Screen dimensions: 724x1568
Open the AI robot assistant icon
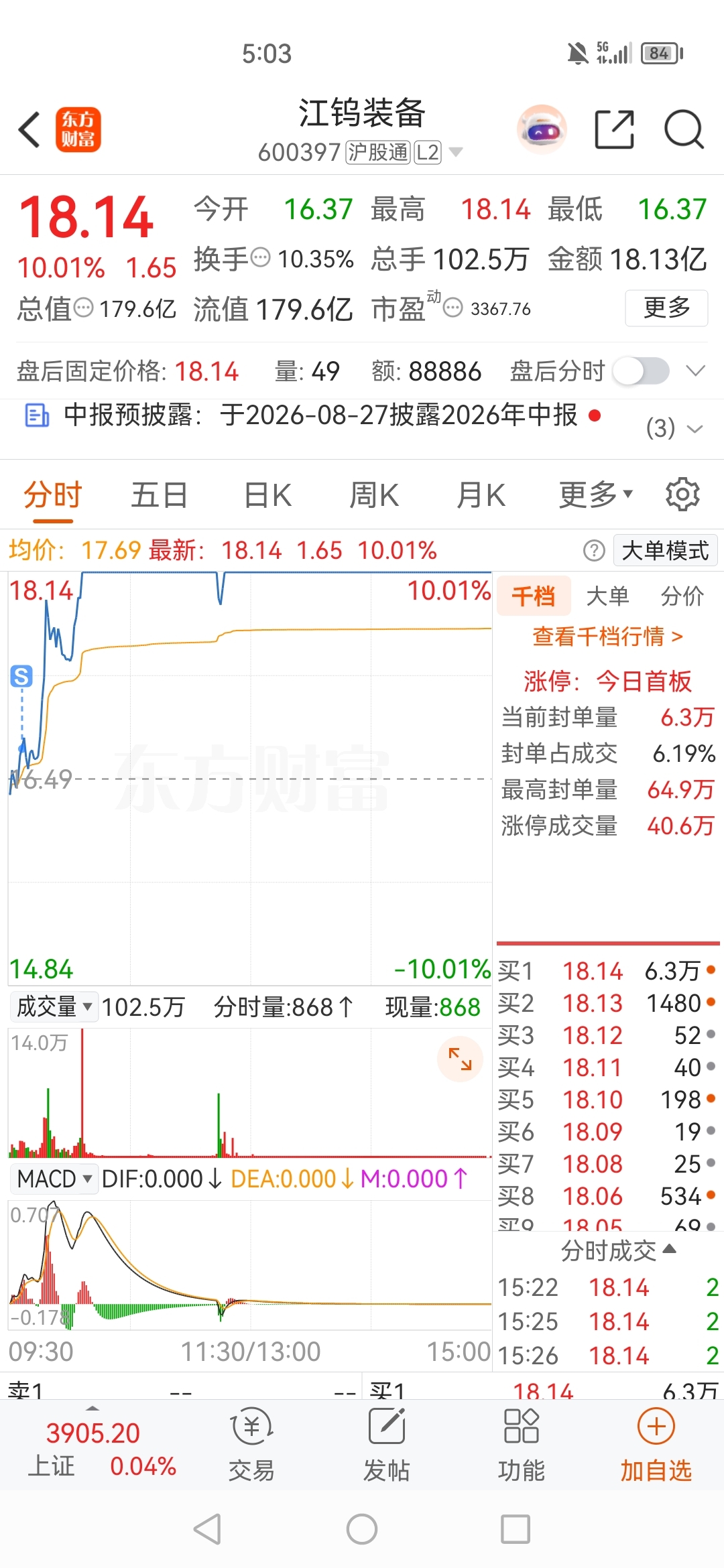(542, 129)
